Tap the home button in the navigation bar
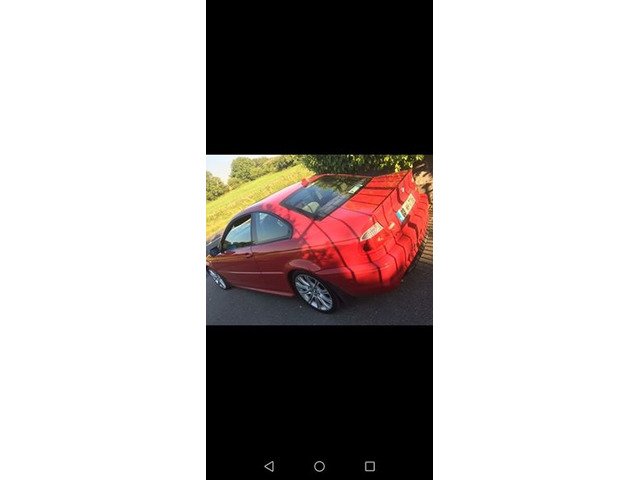Viewport: 640px width, 480px height. 319,466
